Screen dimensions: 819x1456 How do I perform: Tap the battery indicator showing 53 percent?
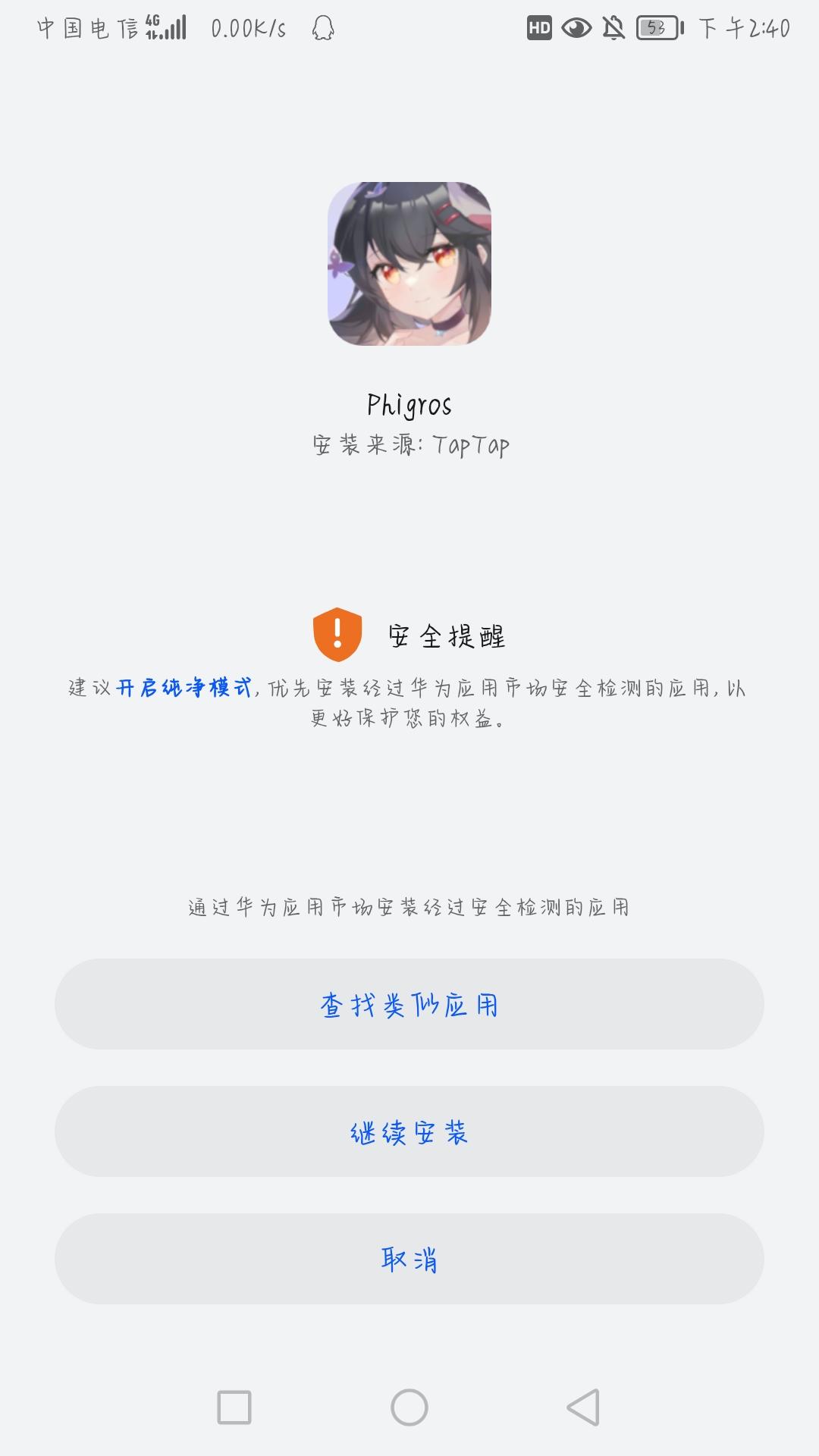point(657,27)
